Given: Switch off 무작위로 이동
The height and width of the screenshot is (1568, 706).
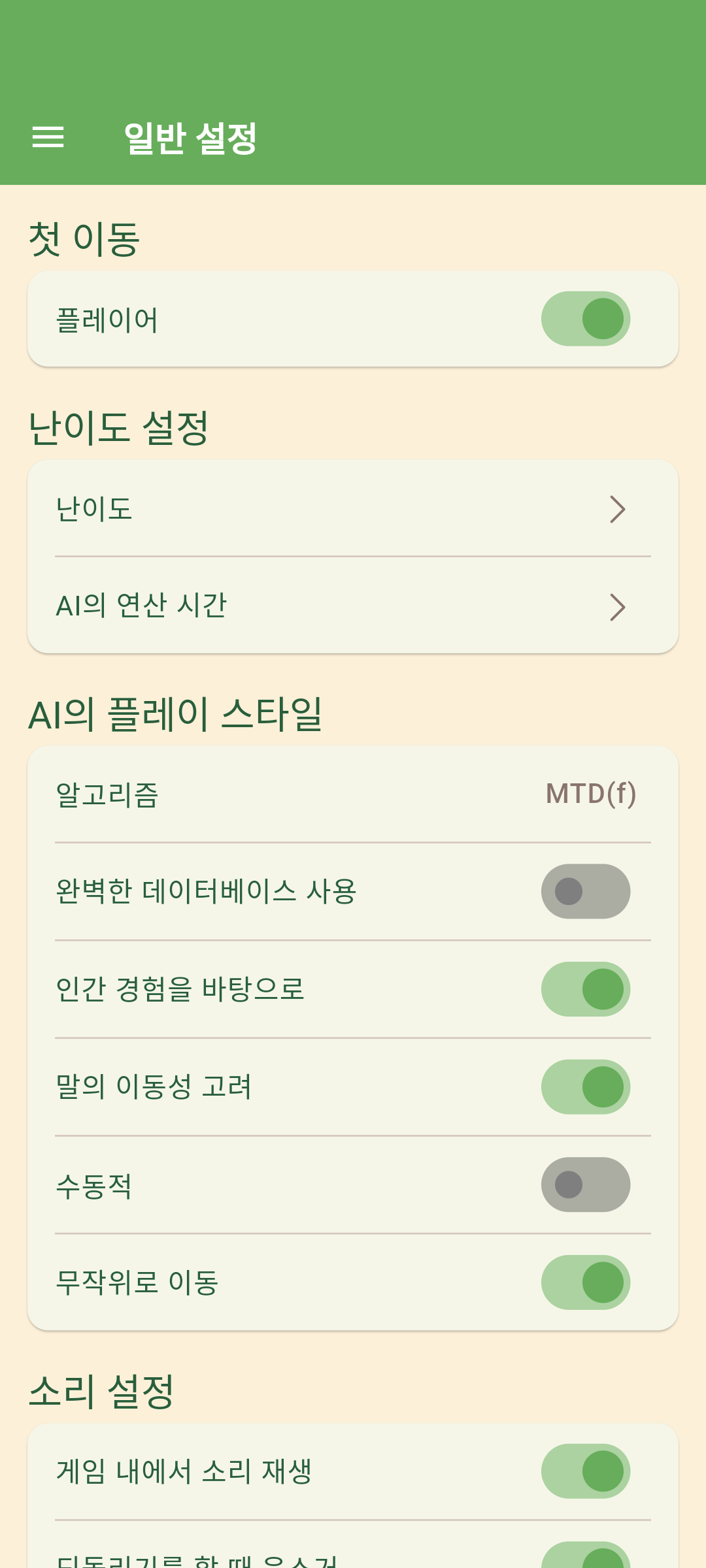Looking at the screenshot, I should [585, 1282].
